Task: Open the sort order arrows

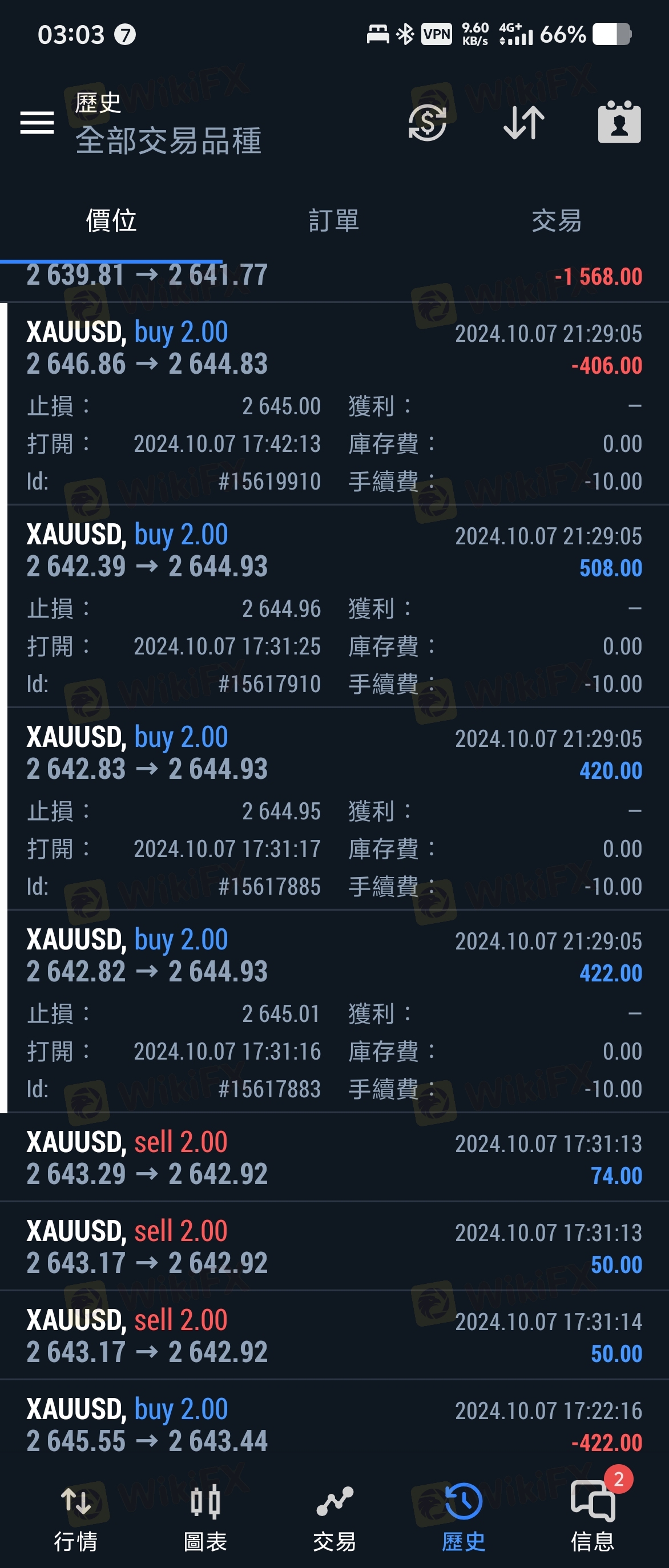Action: (523, 123)
